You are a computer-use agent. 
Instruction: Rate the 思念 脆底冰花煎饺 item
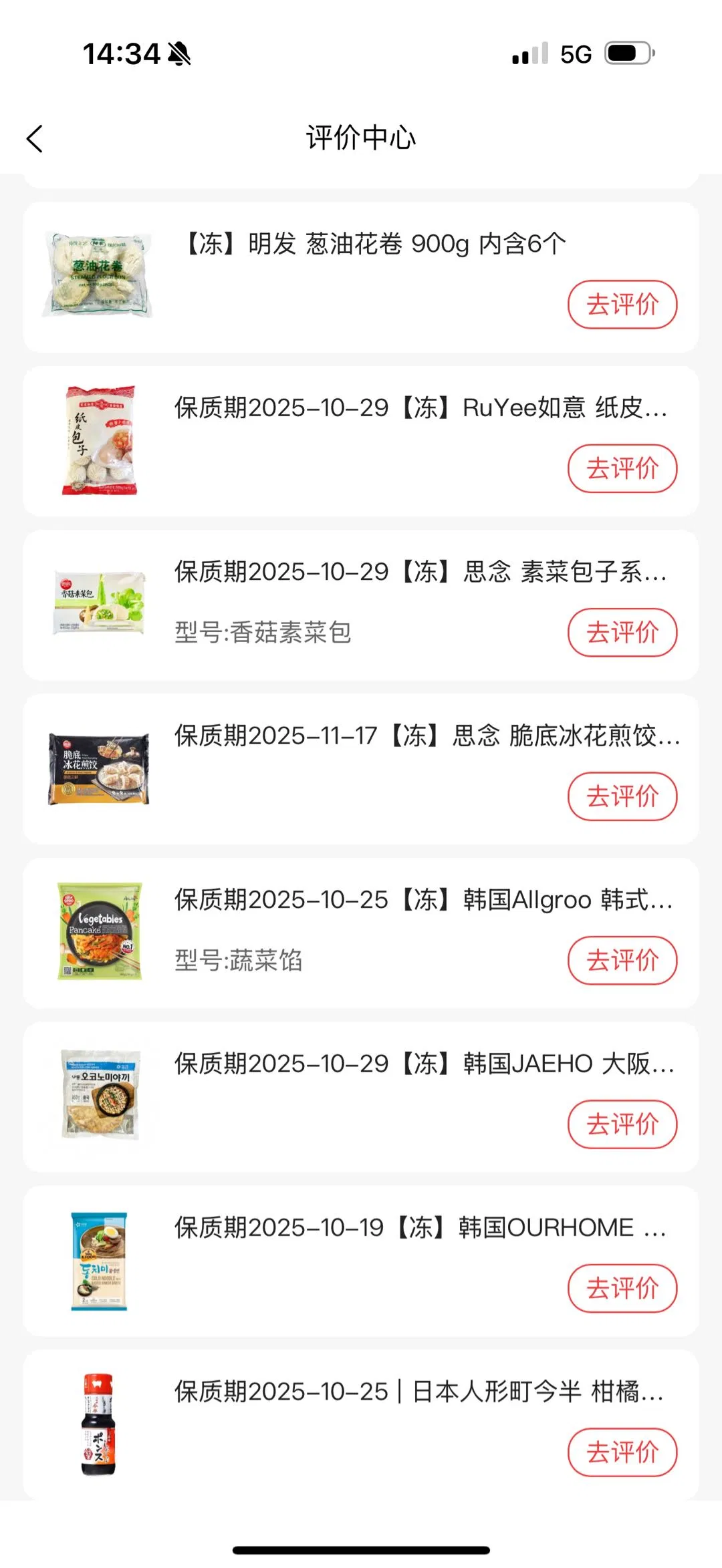[622, 796]
